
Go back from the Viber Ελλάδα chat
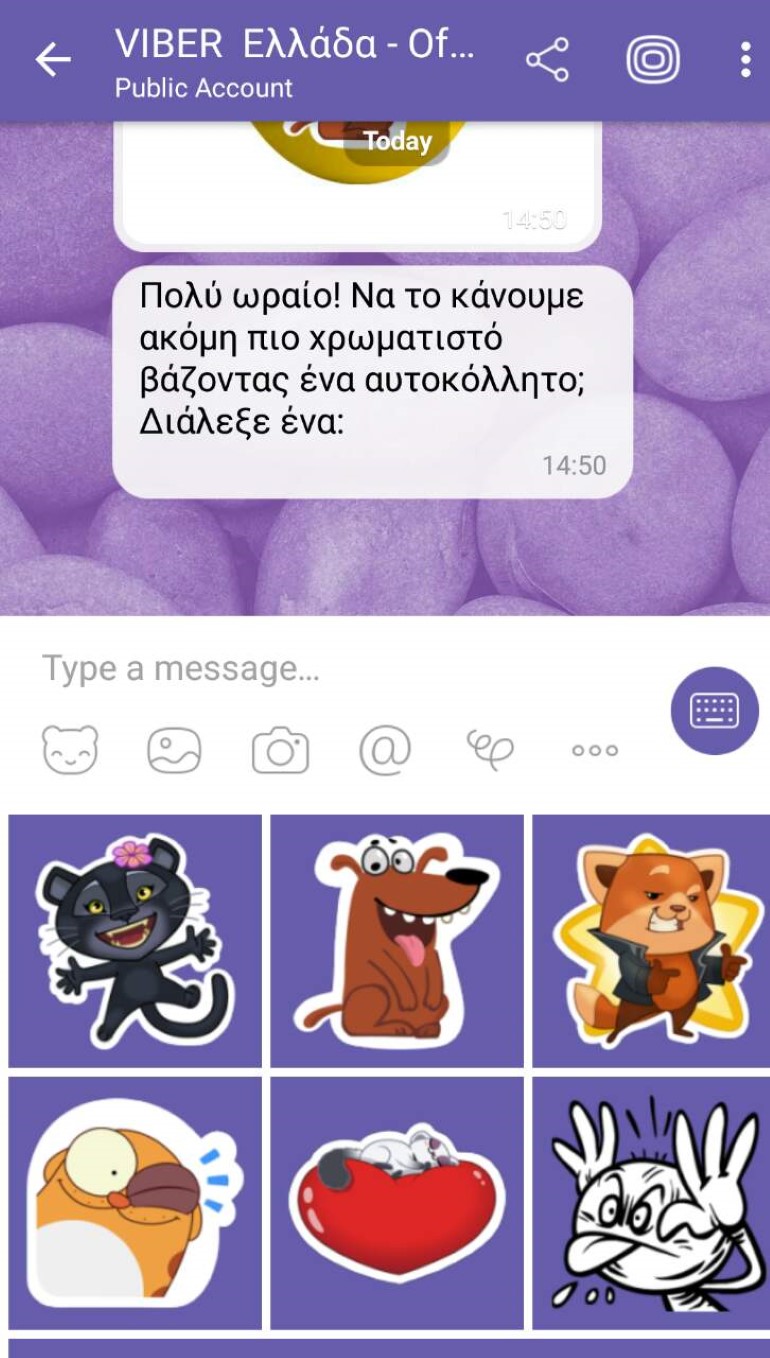(52, 61)
